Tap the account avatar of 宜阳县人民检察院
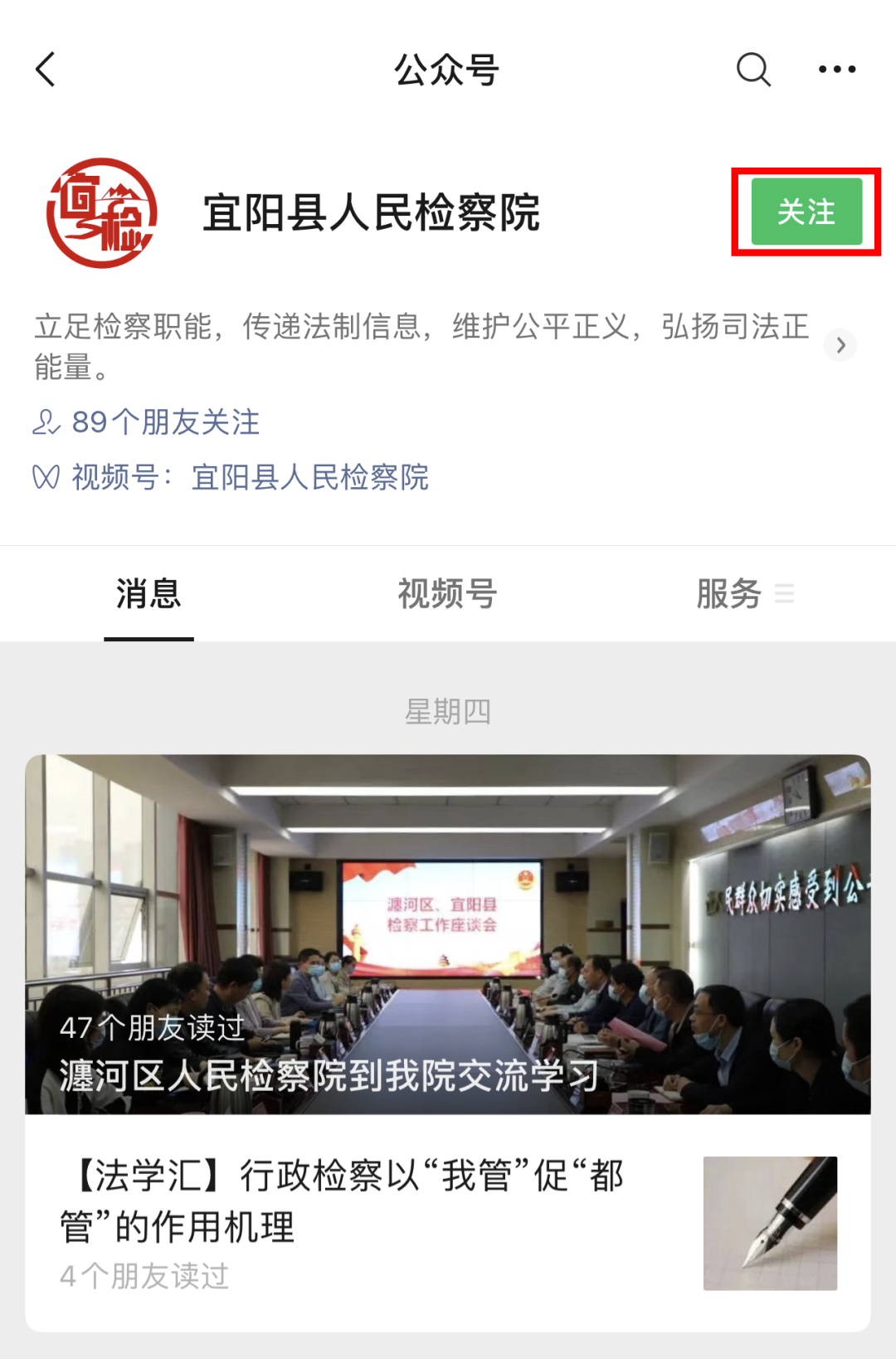Image resolution: width=896 pixels, height=1359 pixels. click(102, 212)
